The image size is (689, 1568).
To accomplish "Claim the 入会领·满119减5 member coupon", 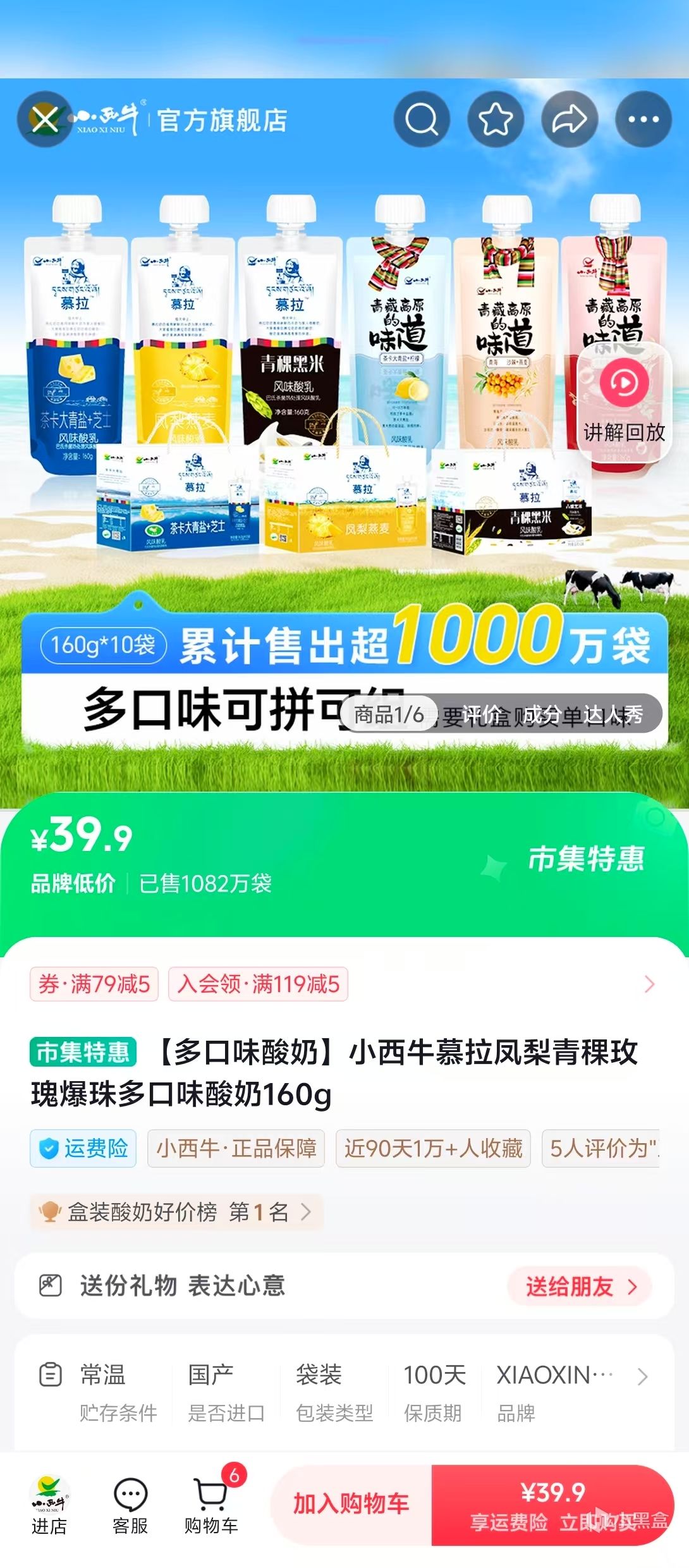I will 258,984.
